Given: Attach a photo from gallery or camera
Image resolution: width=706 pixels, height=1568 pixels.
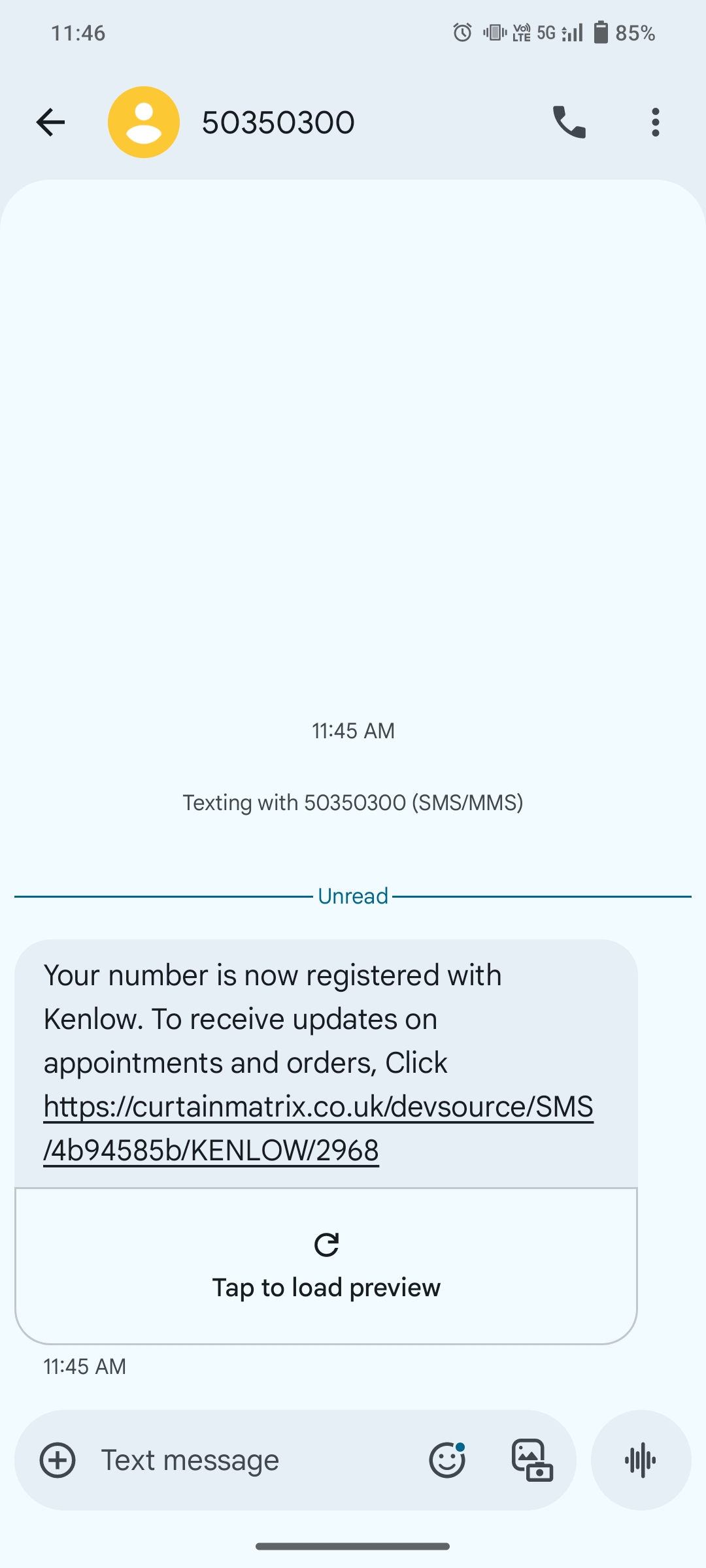Looking at the screenshot, I should [x=531, y=1460].
